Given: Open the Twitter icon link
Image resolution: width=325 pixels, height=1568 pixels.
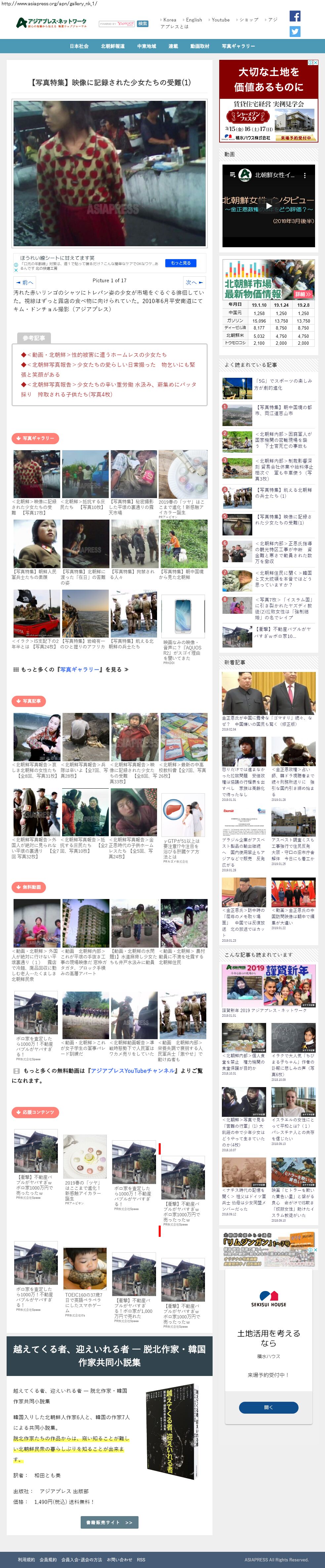Looking at the screenshot, I should pyautogui.click(x=295, y=32).
